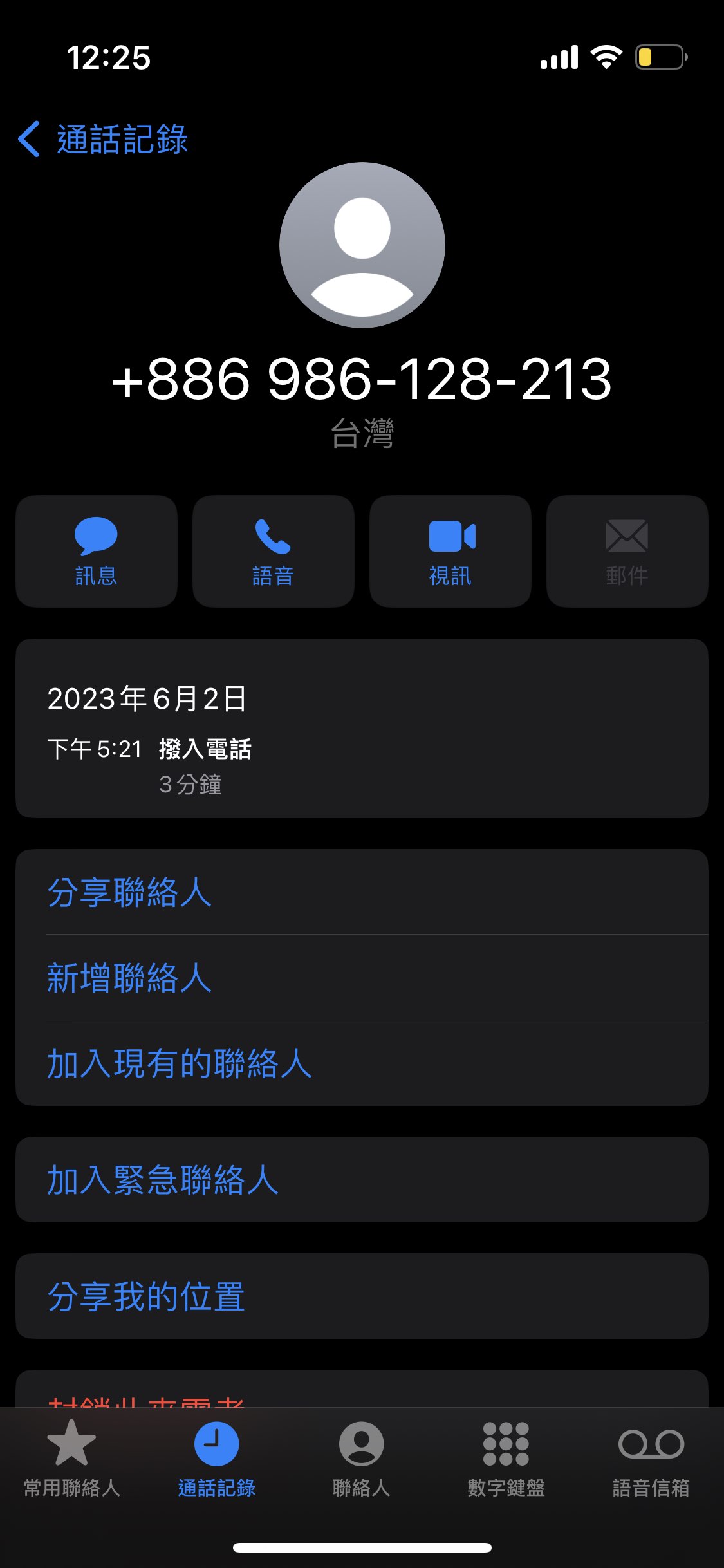Start a video call with 視訊

point(450,551)
